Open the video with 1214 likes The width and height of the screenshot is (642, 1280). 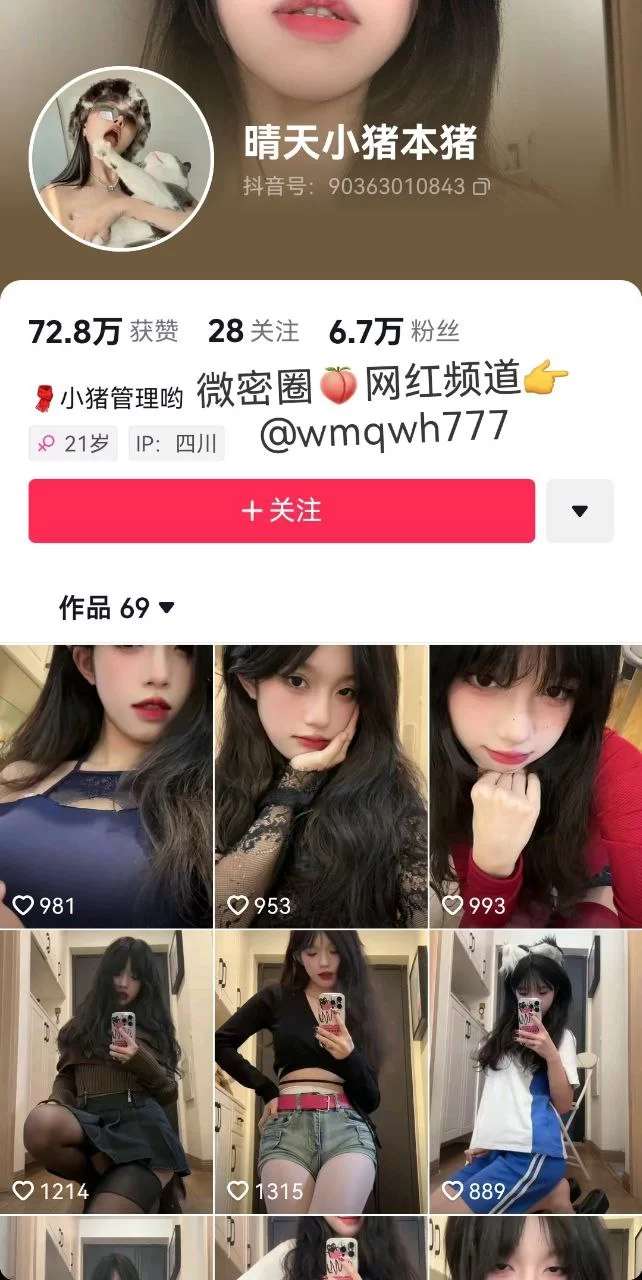106,1070
